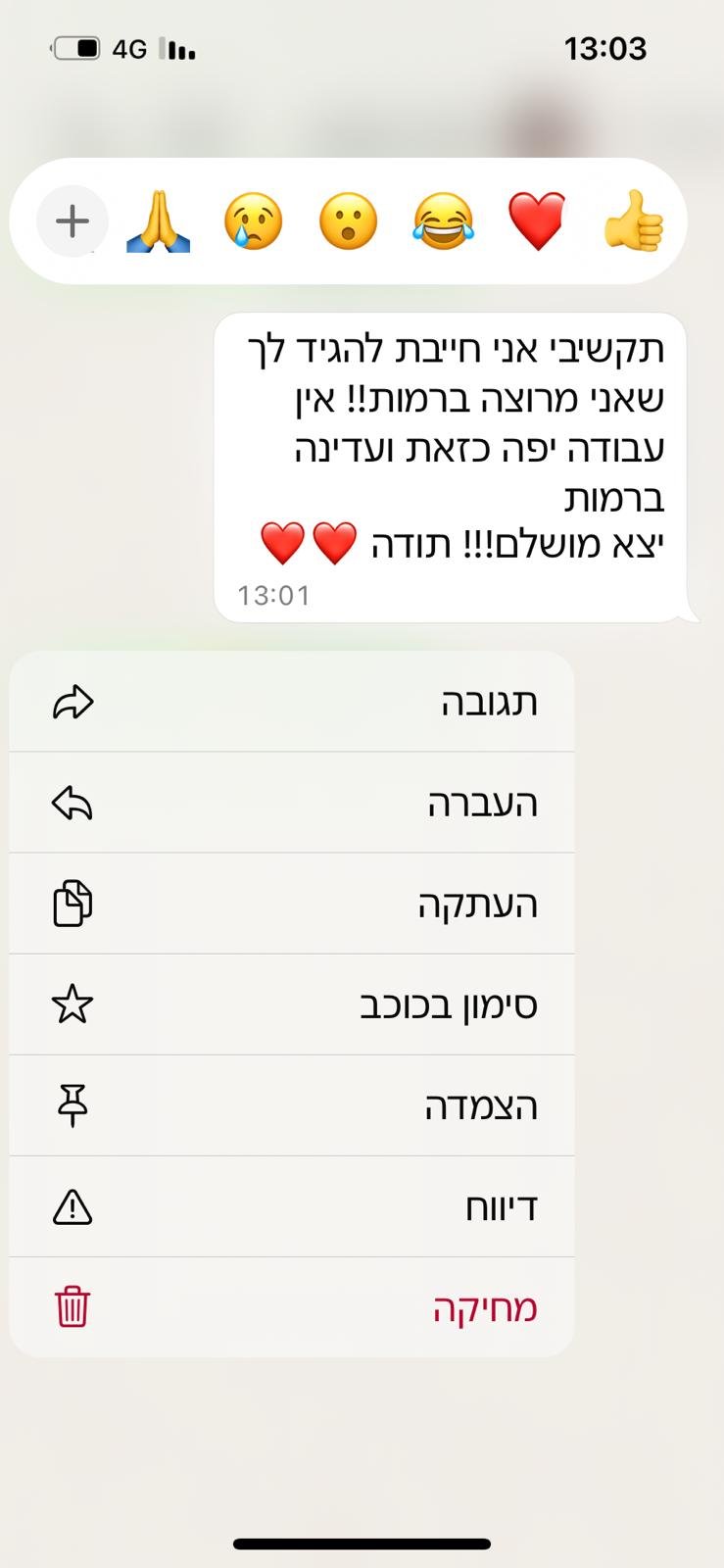Choose העברה to forward the message
724x1568 pixels.
292,804
